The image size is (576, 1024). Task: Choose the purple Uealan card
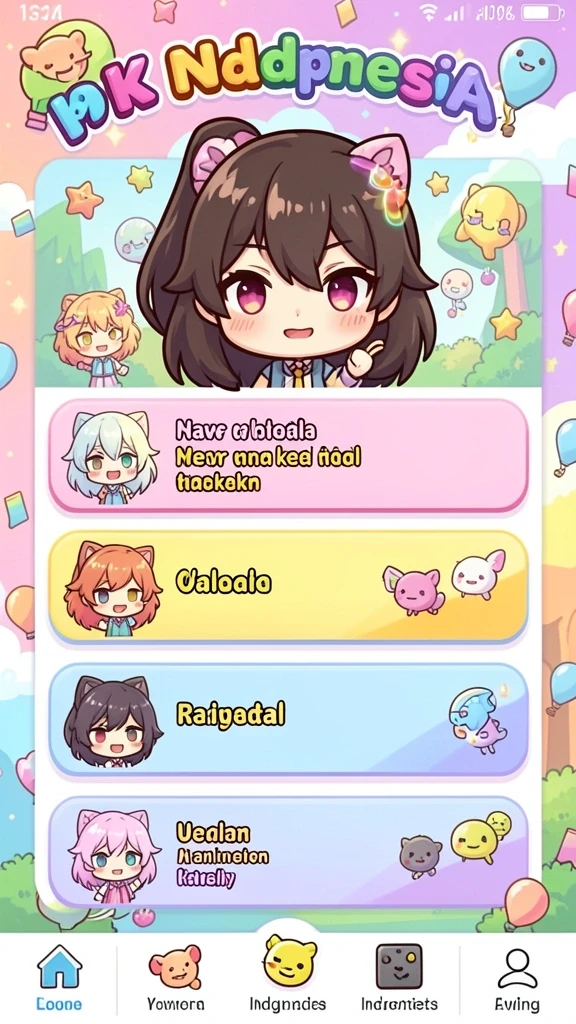(x=288, y=851)
